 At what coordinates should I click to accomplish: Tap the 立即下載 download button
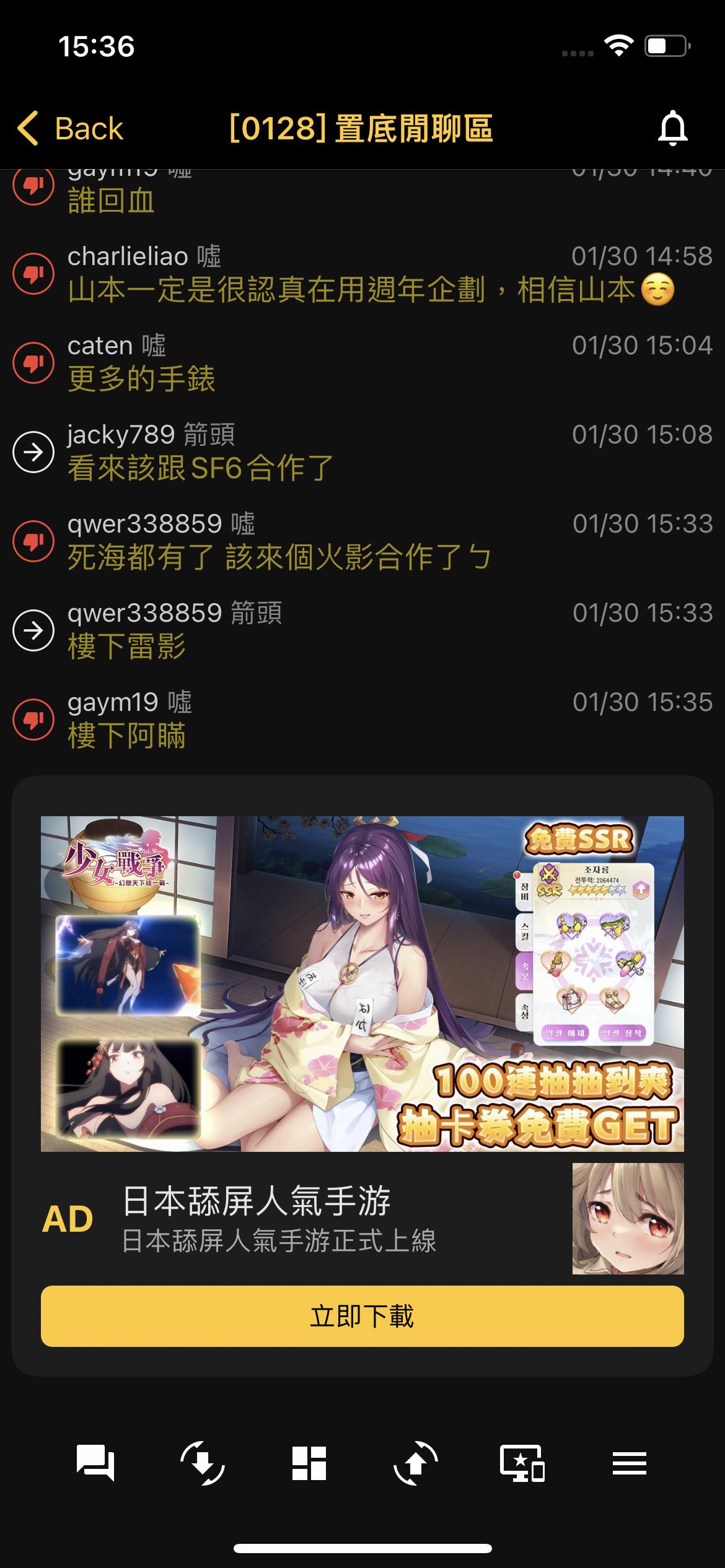click(362, 1316)
